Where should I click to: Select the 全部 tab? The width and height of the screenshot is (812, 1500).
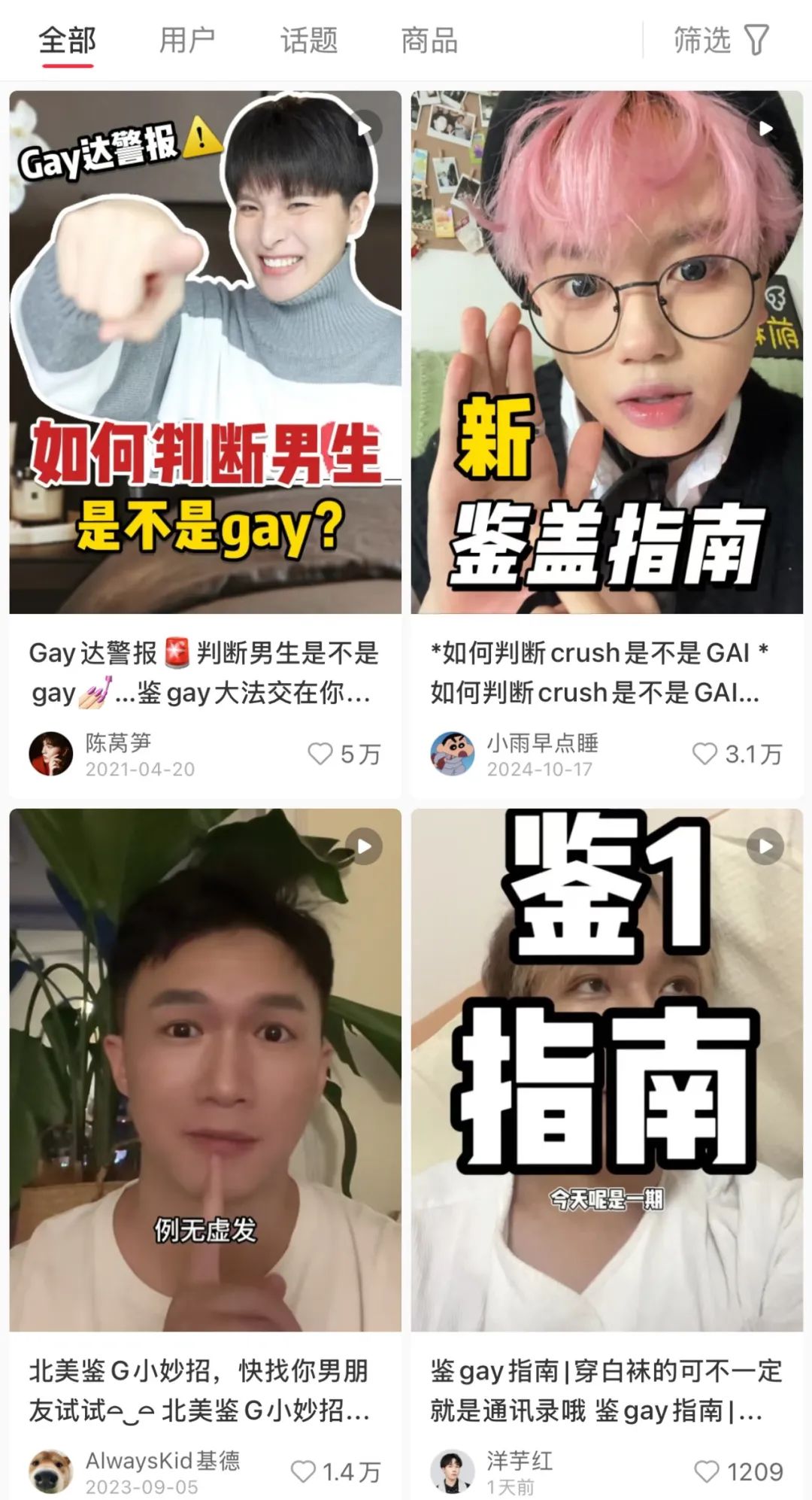click(68, 41)
